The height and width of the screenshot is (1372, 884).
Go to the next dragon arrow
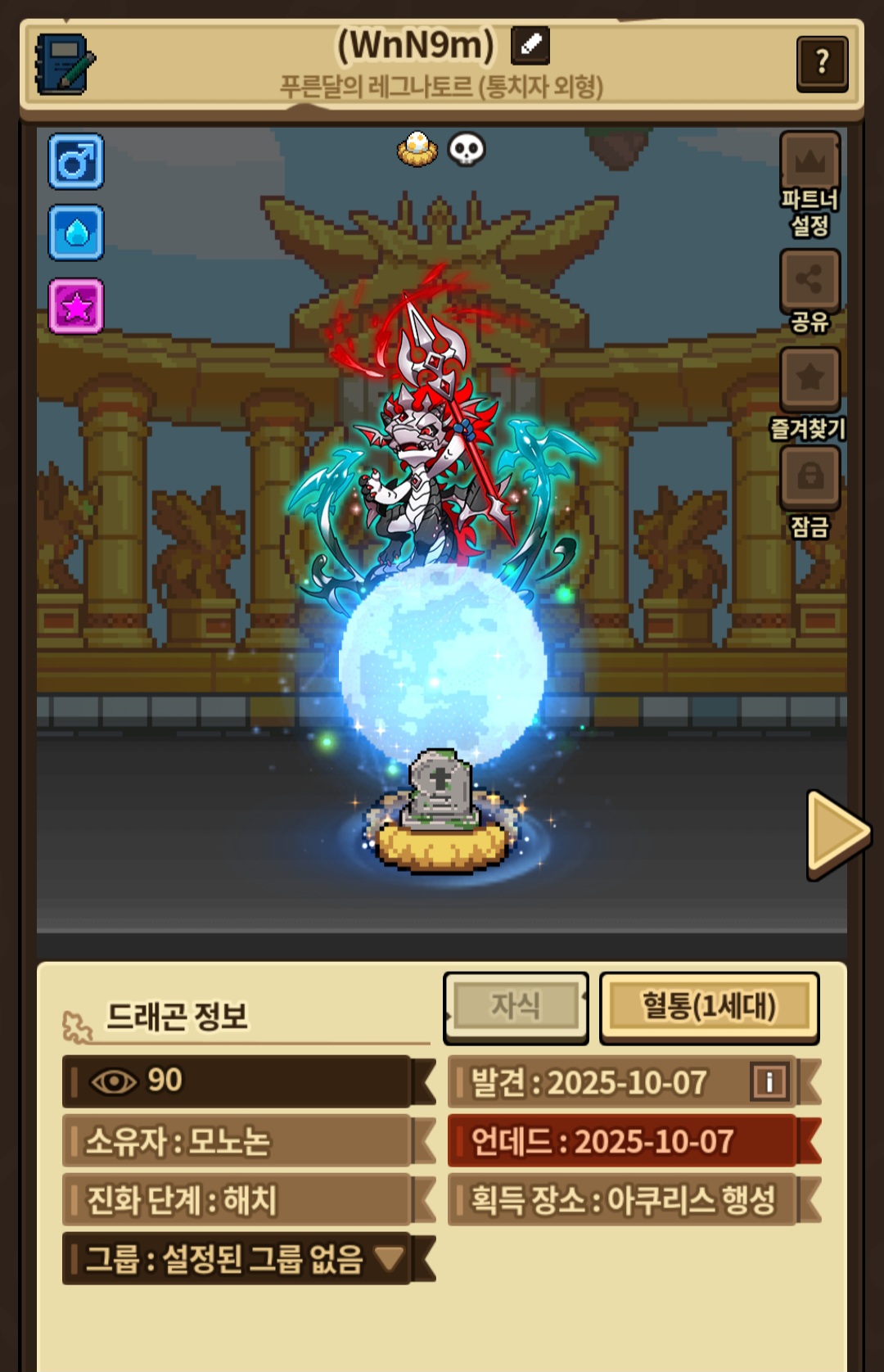click(x=838, y=834)
